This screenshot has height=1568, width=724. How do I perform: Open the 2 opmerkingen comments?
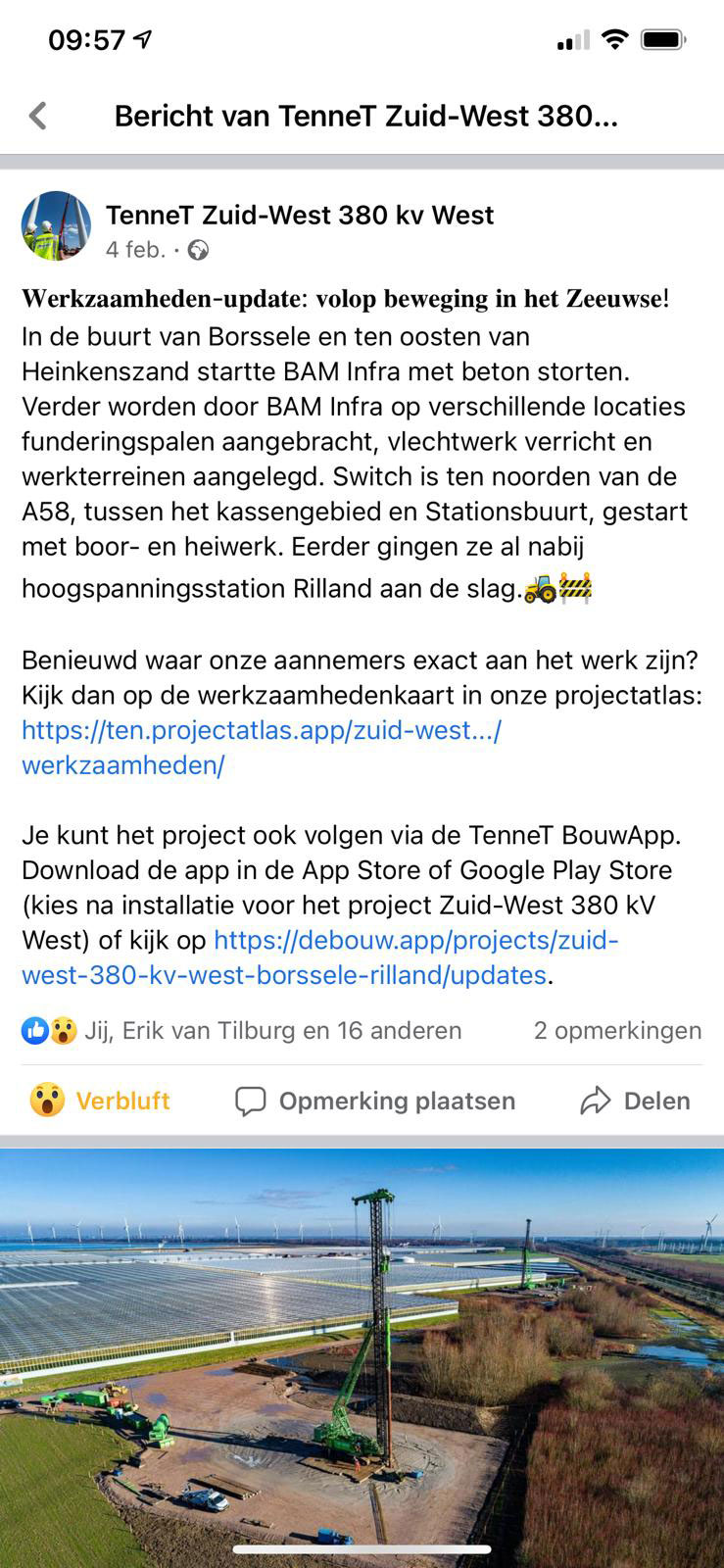point(617,1031)
